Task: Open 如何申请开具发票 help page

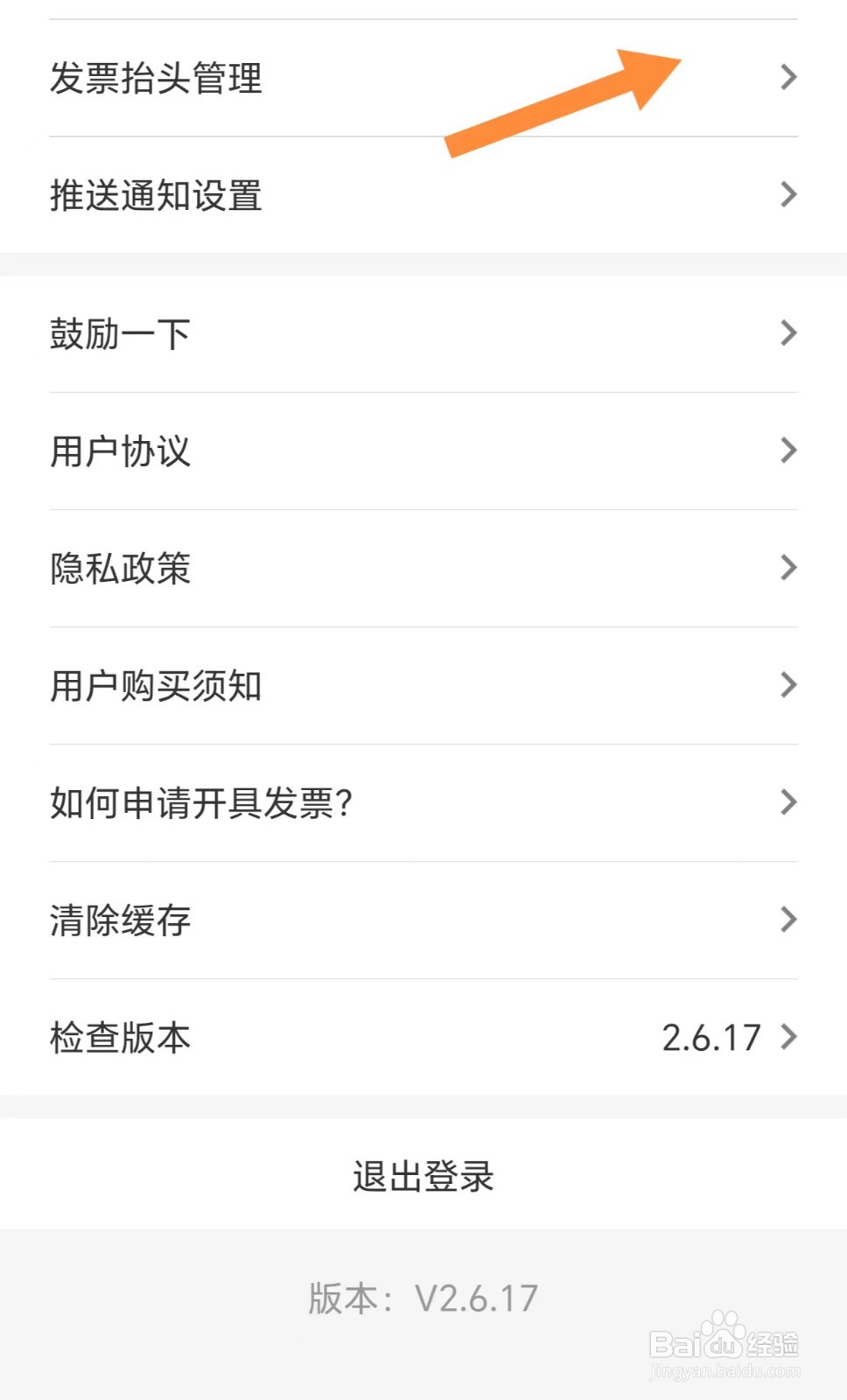Action: click(201, 803)
